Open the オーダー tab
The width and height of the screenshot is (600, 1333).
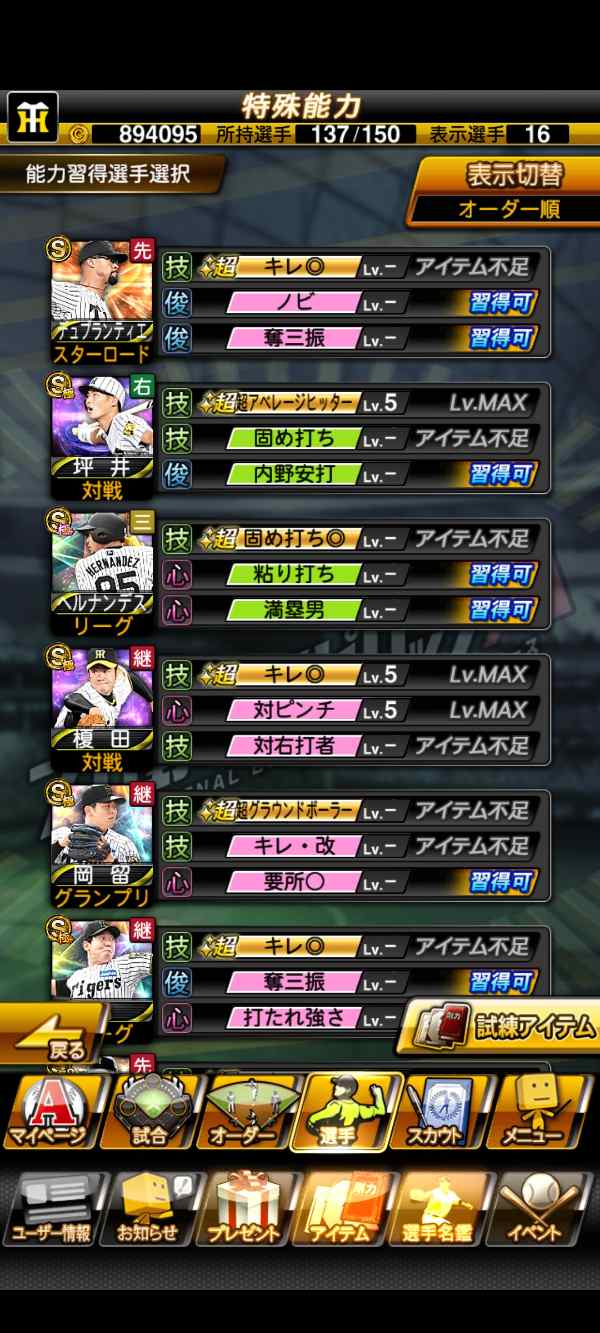click(x=244, y=1112)
